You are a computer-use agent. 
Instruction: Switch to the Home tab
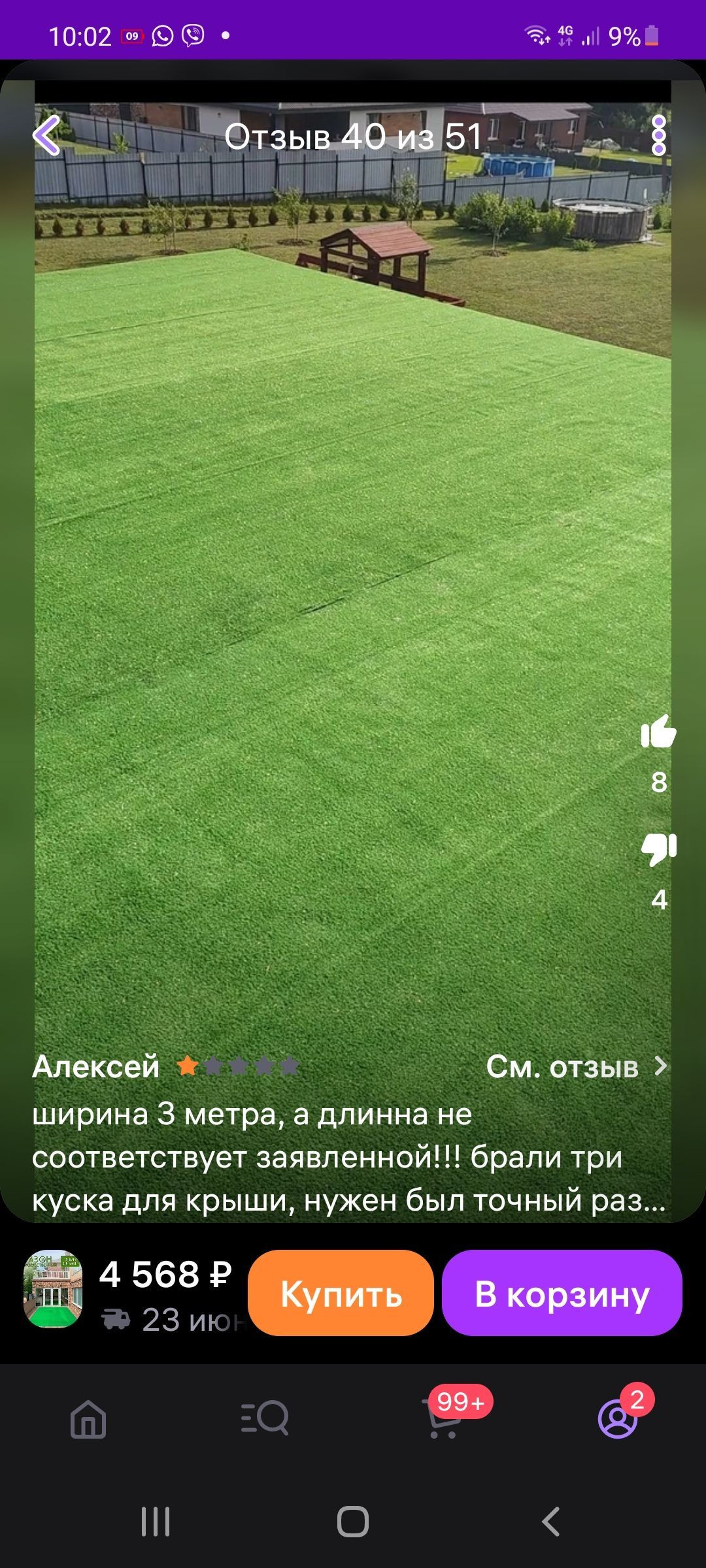(88, 1418)
